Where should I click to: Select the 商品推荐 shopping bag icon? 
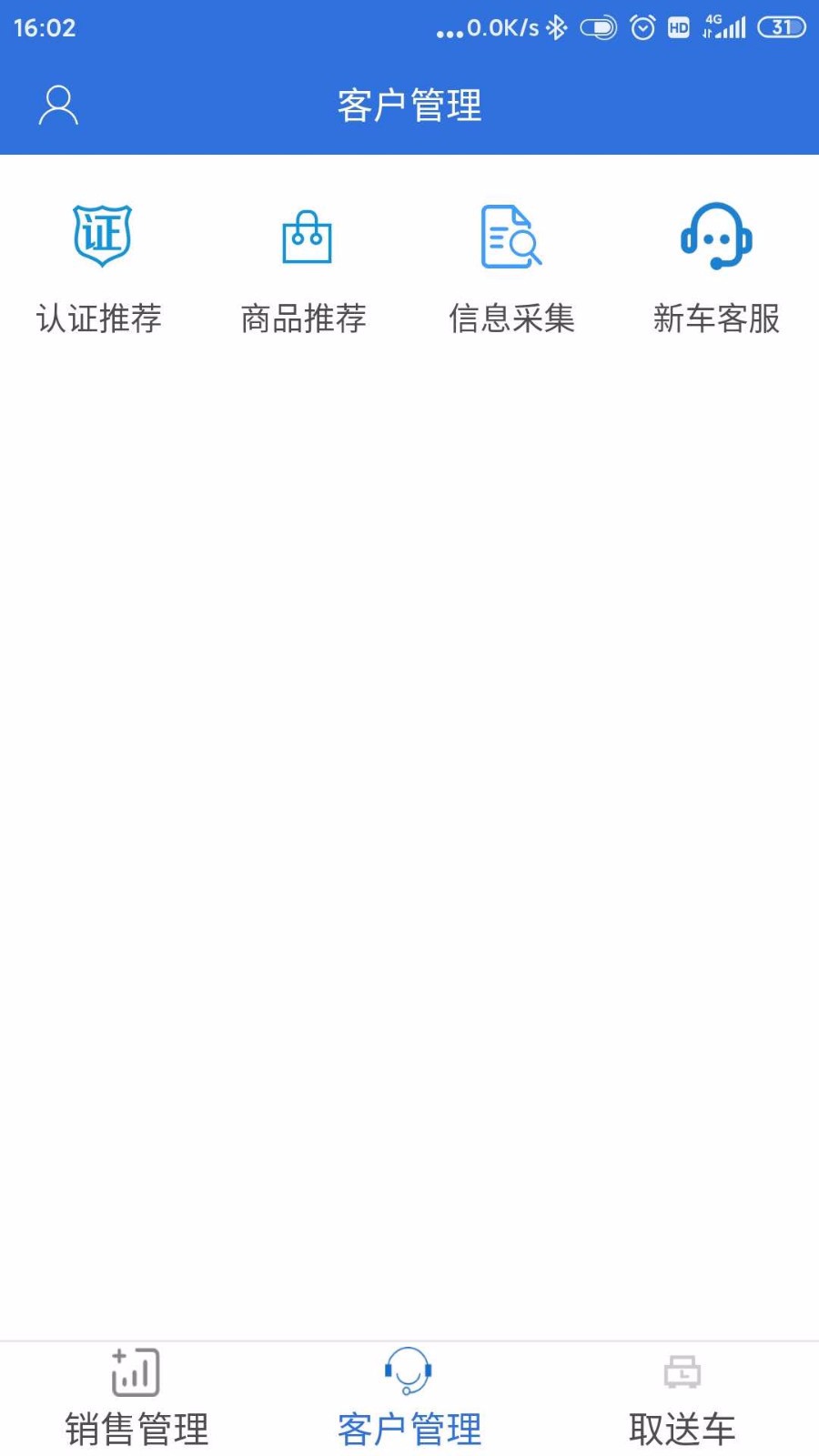point(307,238)
